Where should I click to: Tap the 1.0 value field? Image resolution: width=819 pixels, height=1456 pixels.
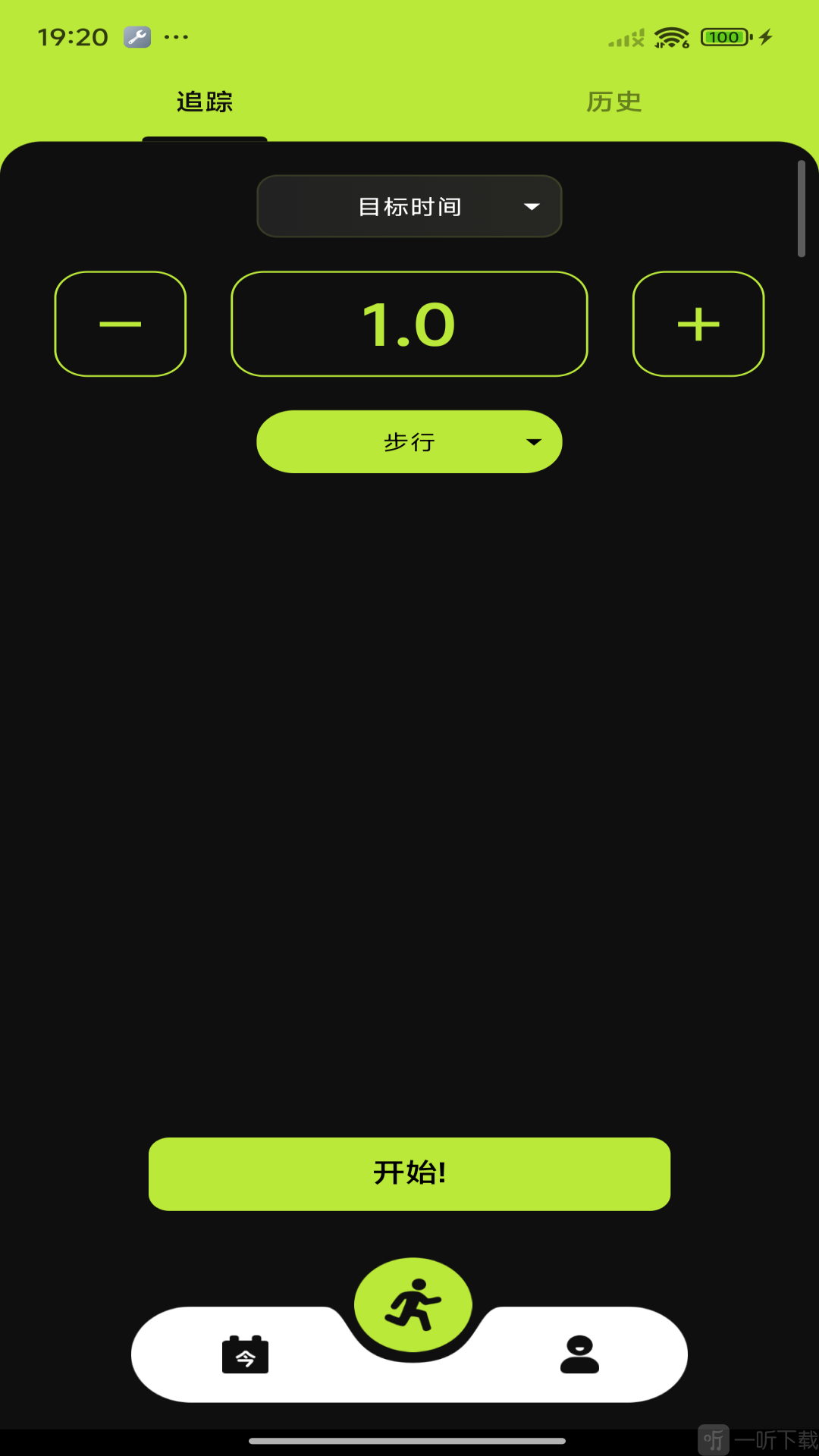409,324
